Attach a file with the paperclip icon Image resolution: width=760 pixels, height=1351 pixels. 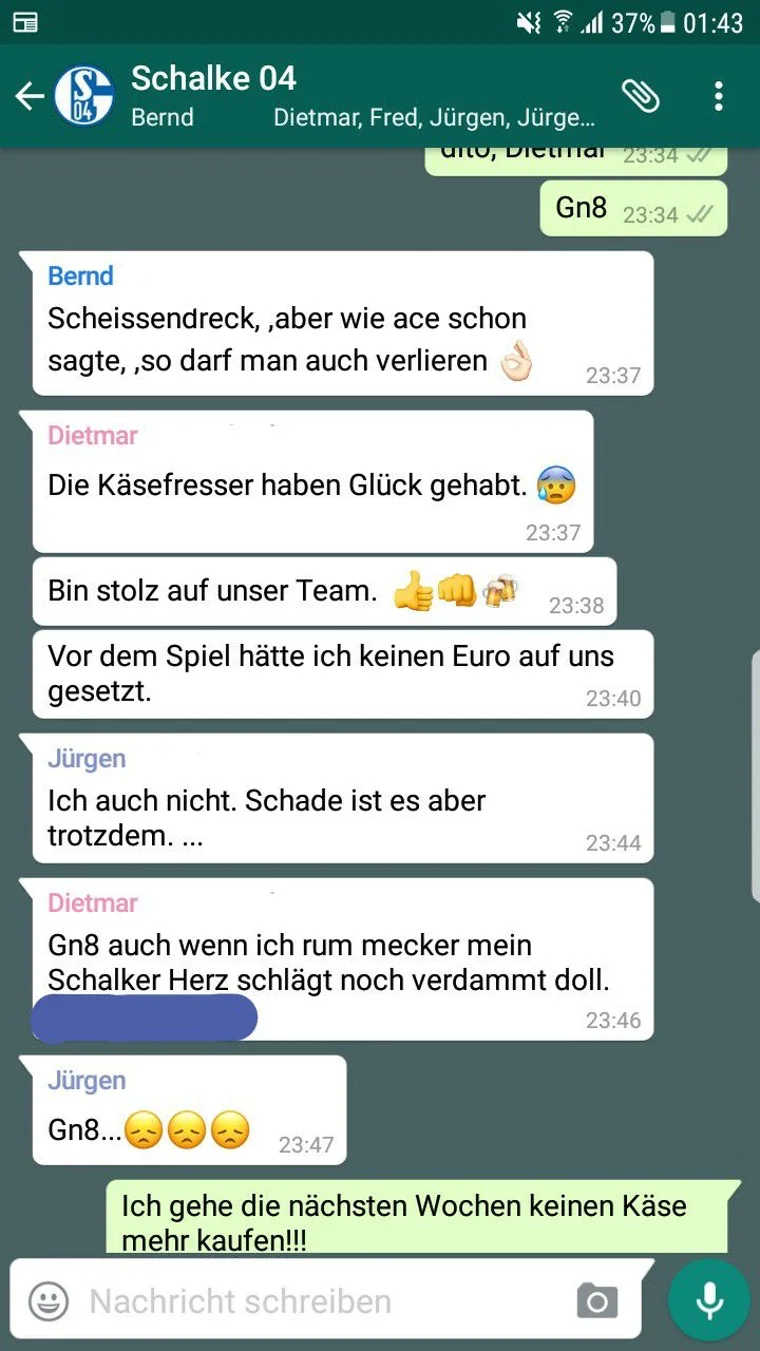(x=640, y=96)
